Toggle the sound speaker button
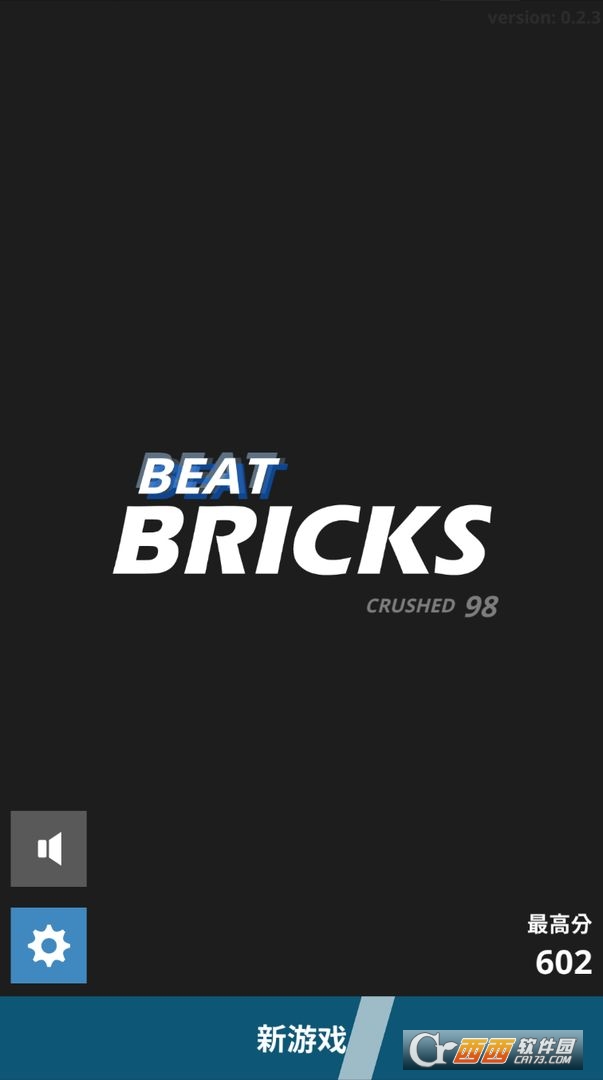Image resolution: width=603 pixels, height=1080 pixels. click(x=48, y=849)
